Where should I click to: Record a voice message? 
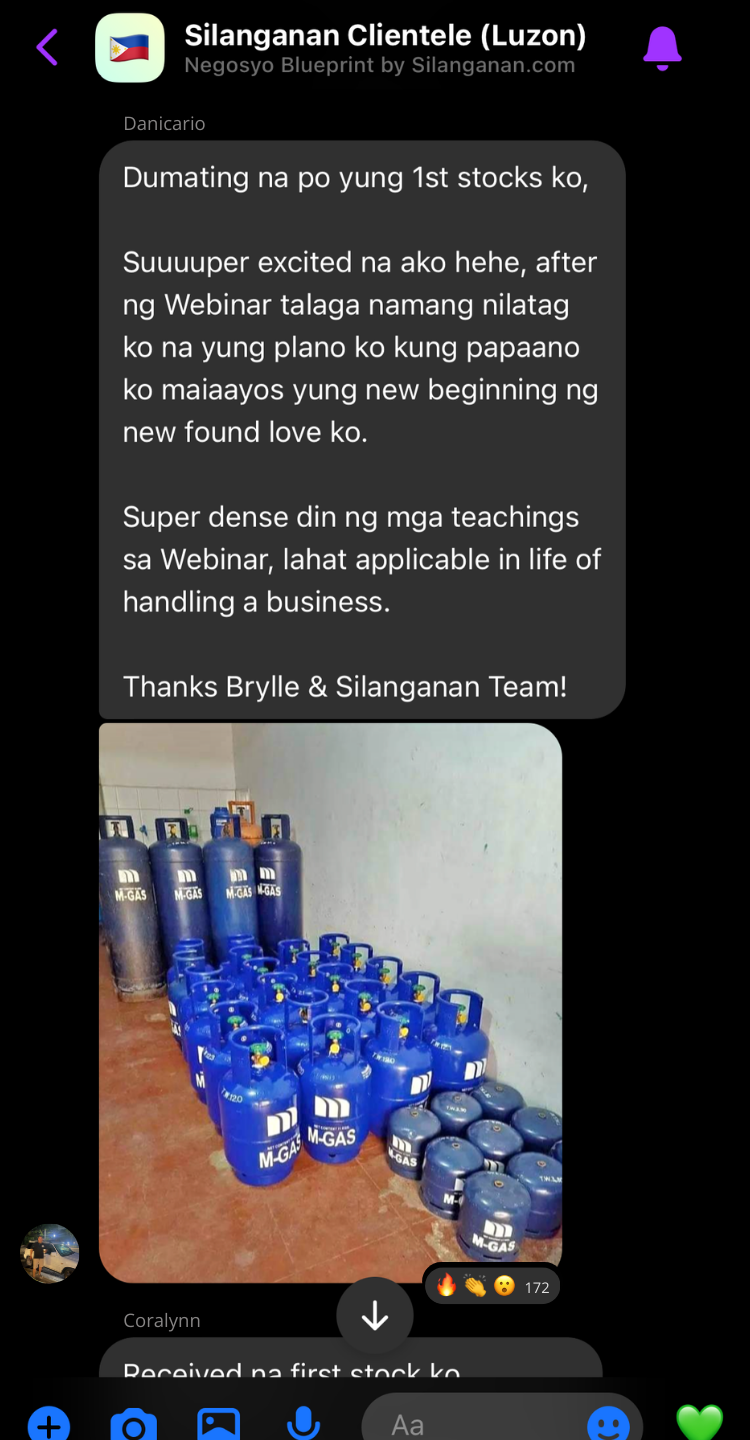tap(303, 1423)
